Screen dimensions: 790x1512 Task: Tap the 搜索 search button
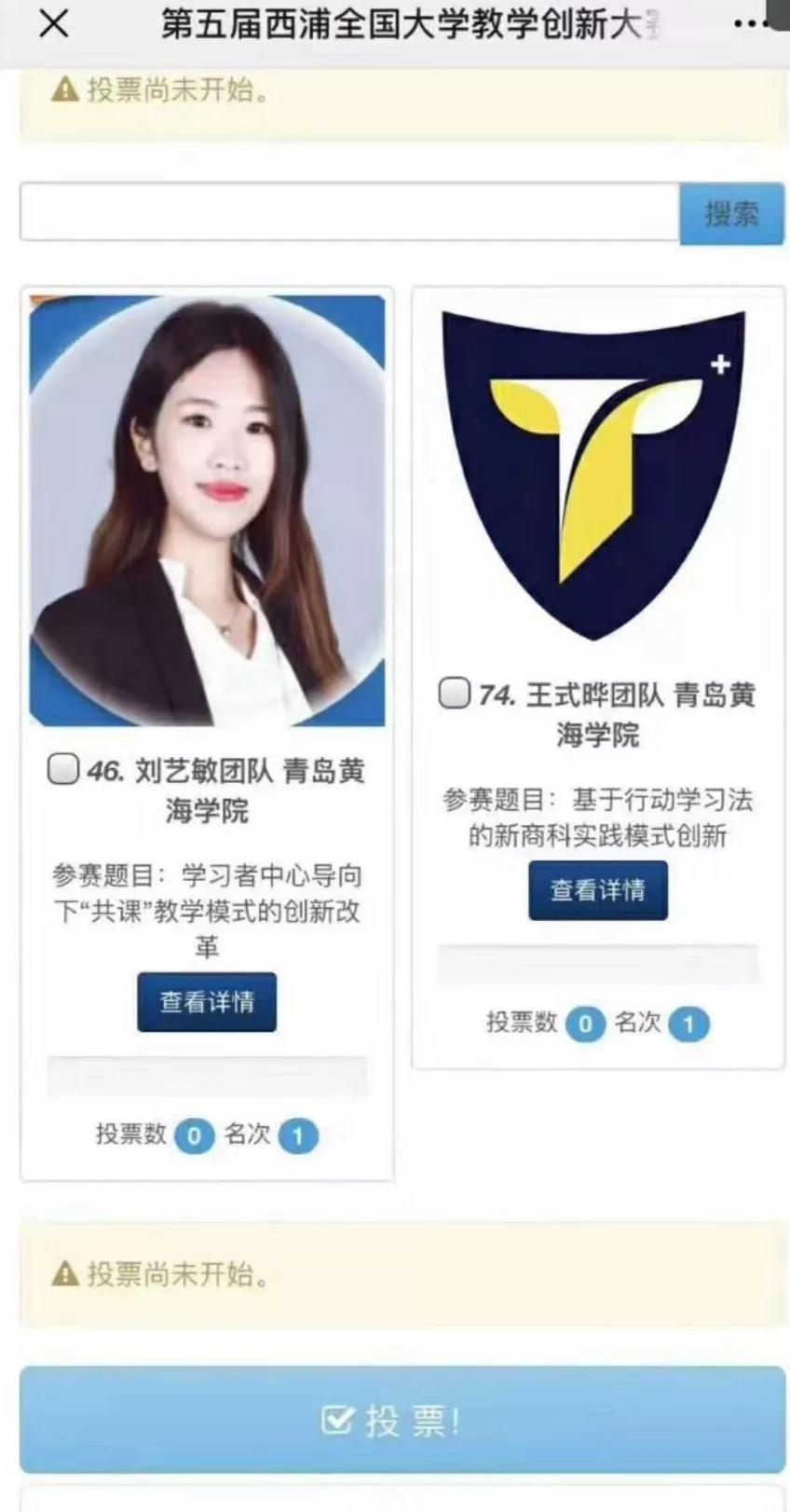[731, 214]
